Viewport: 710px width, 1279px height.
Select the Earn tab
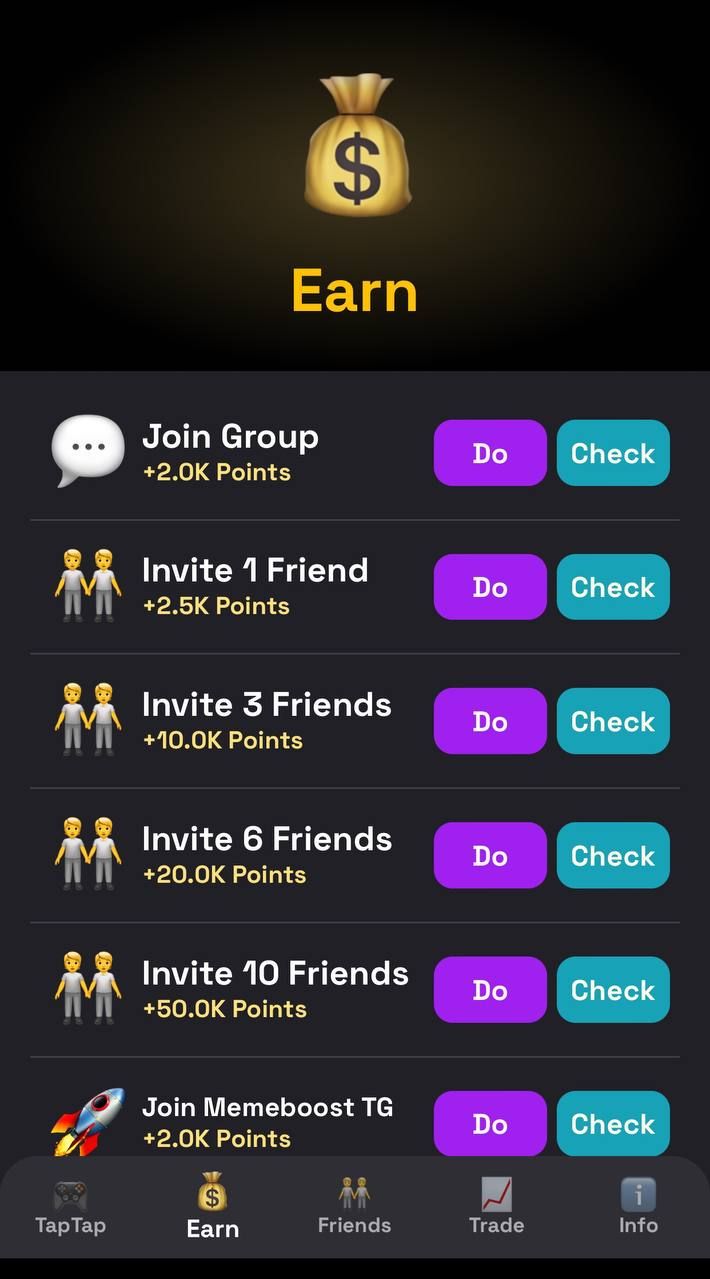[x=213, y=1207]
